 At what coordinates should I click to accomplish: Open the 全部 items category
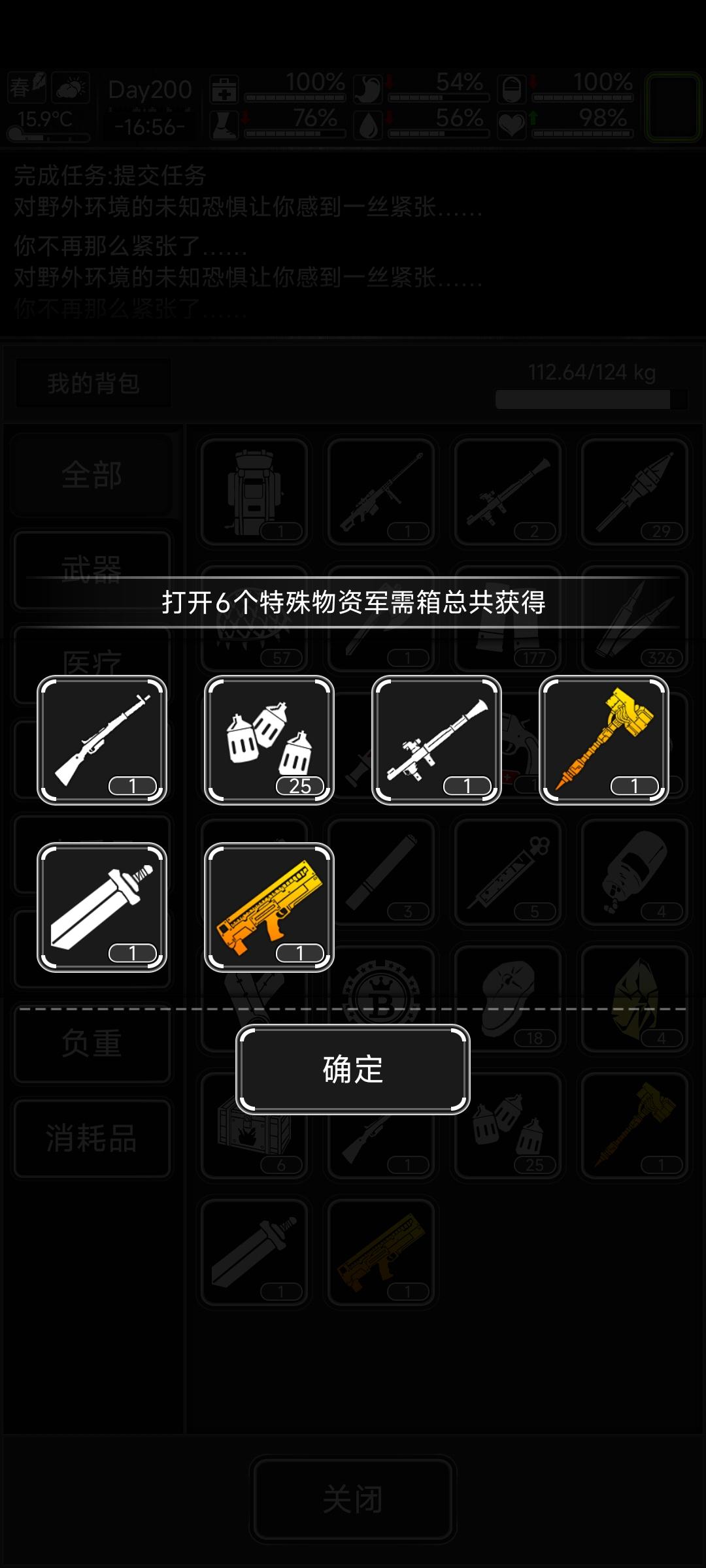coord(93,474)
